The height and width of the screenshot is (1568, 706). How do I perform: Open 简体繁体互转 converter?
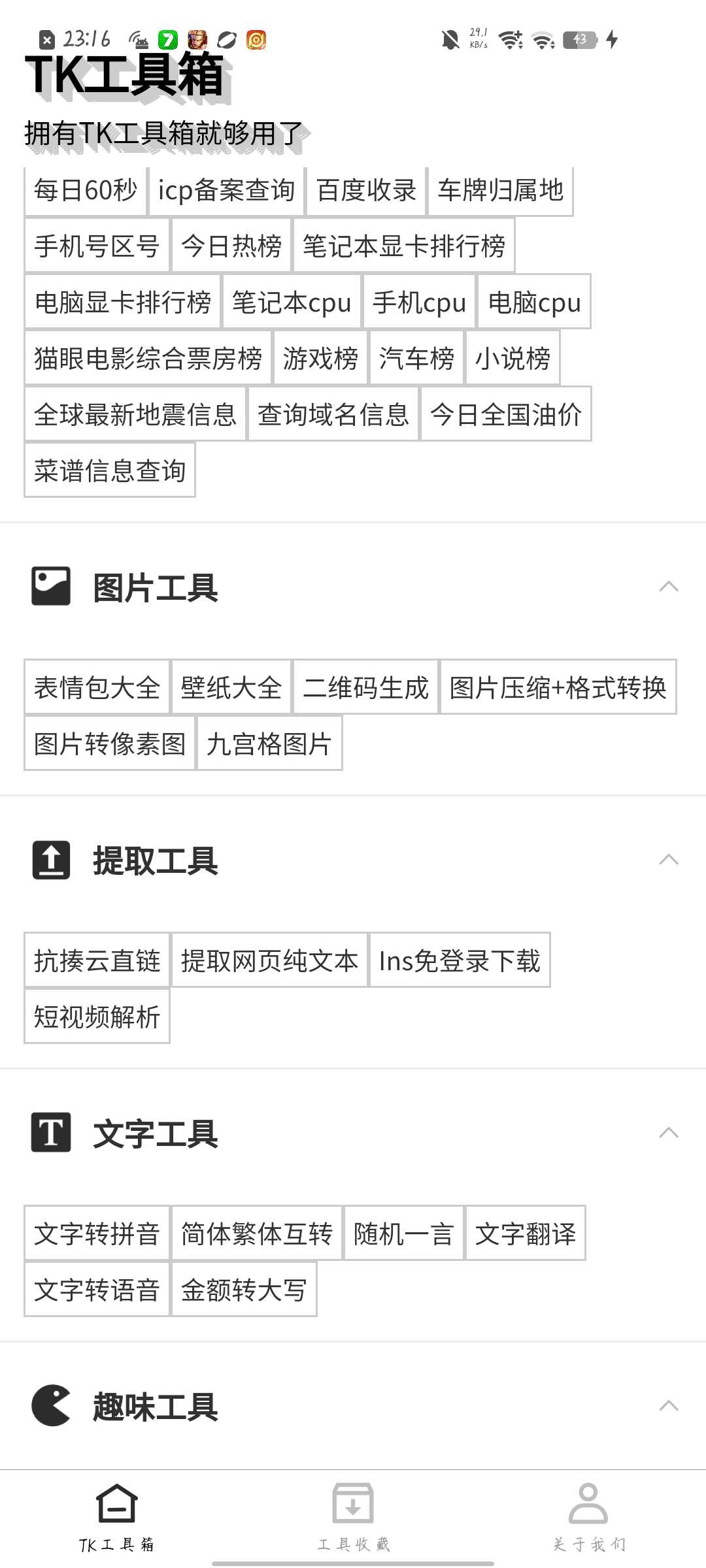click(257, 1234)
